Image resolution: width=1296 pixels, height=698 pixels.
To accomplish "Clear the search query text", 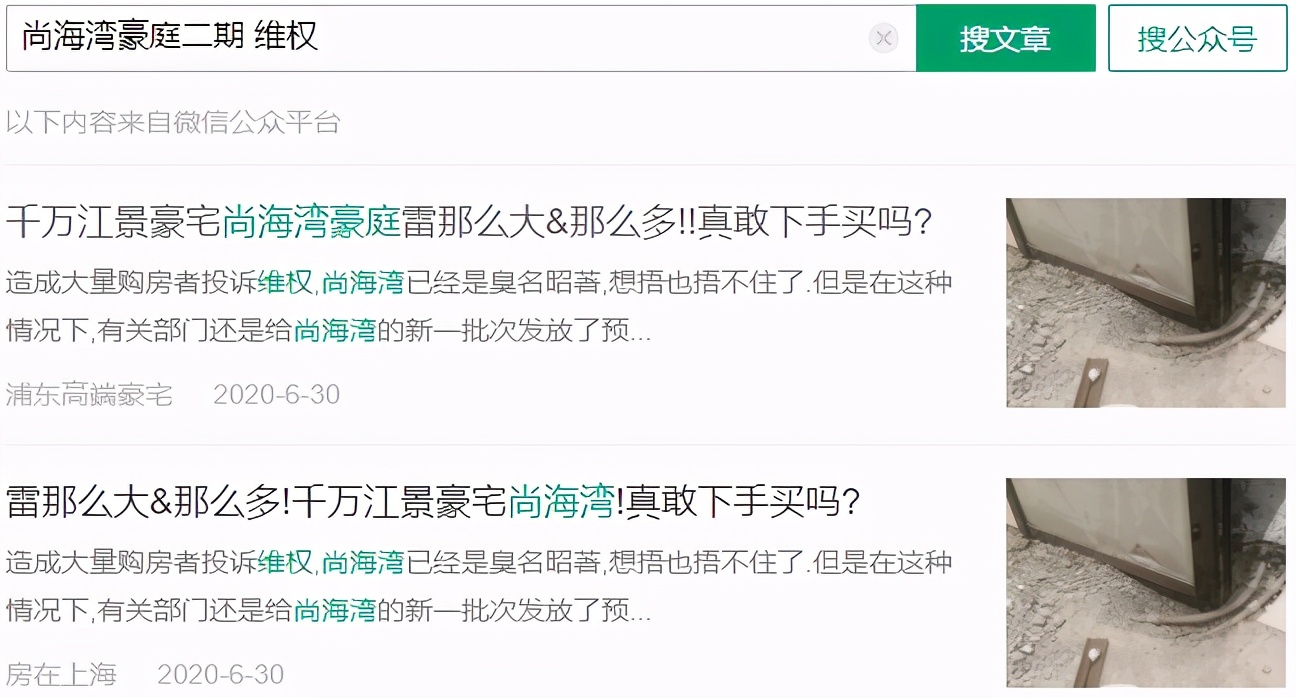I will [883, 38].
